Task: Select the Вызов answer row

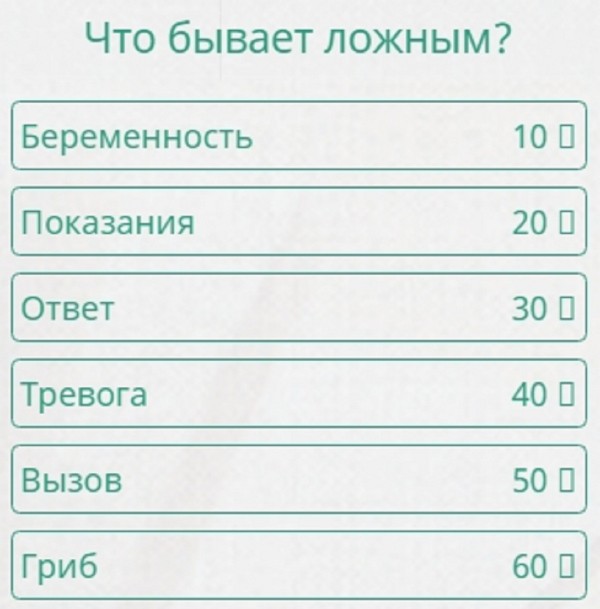Action: point(298,480)
